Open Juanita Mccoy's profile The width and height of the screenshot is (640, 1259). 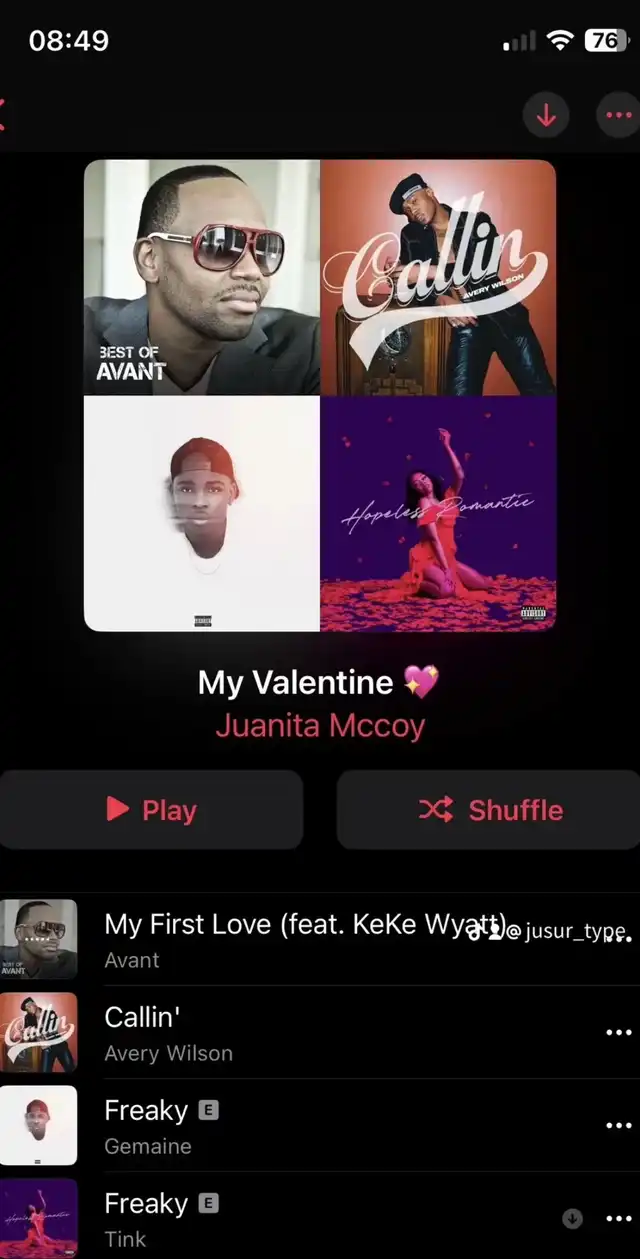320,725
